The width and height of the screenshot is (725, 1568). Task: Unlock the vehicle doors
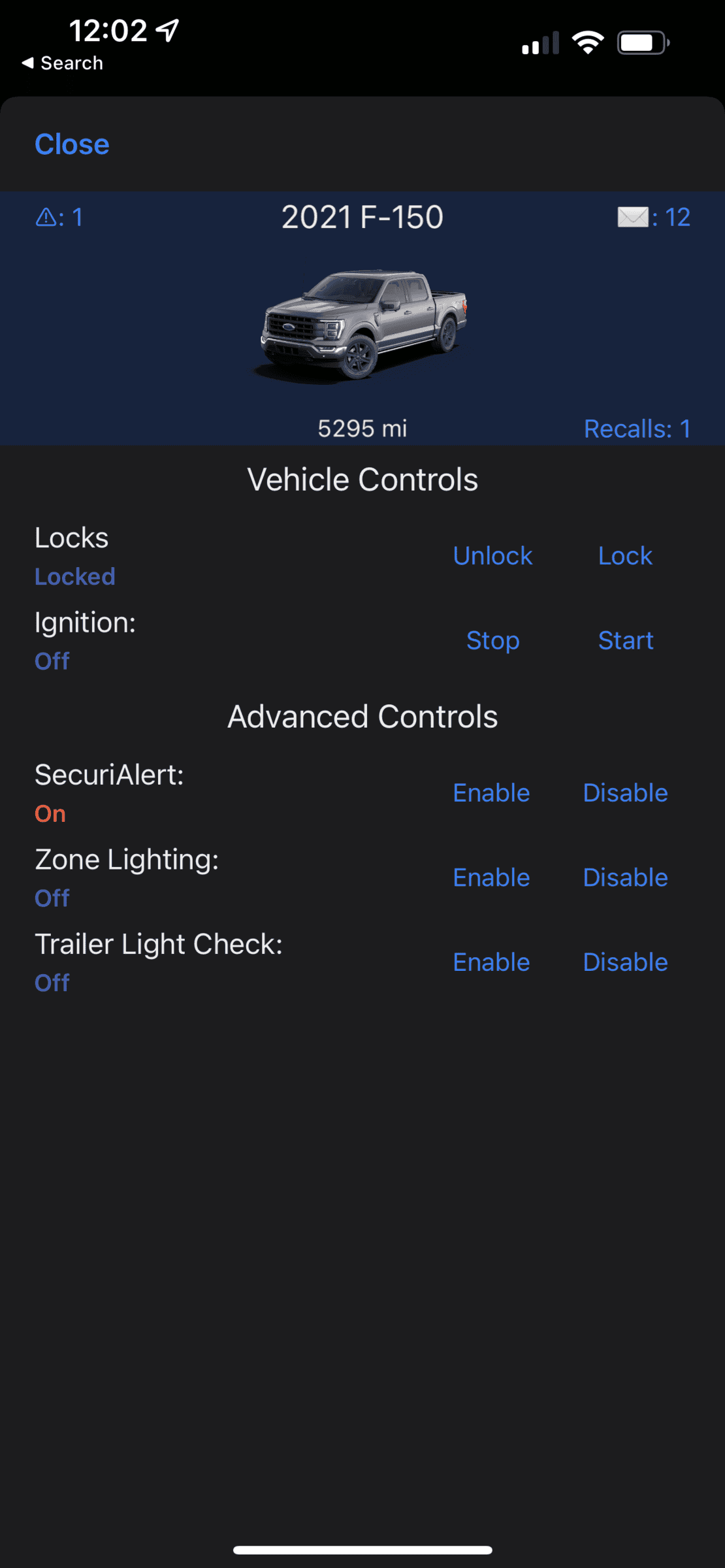click(x=492, y=556)
